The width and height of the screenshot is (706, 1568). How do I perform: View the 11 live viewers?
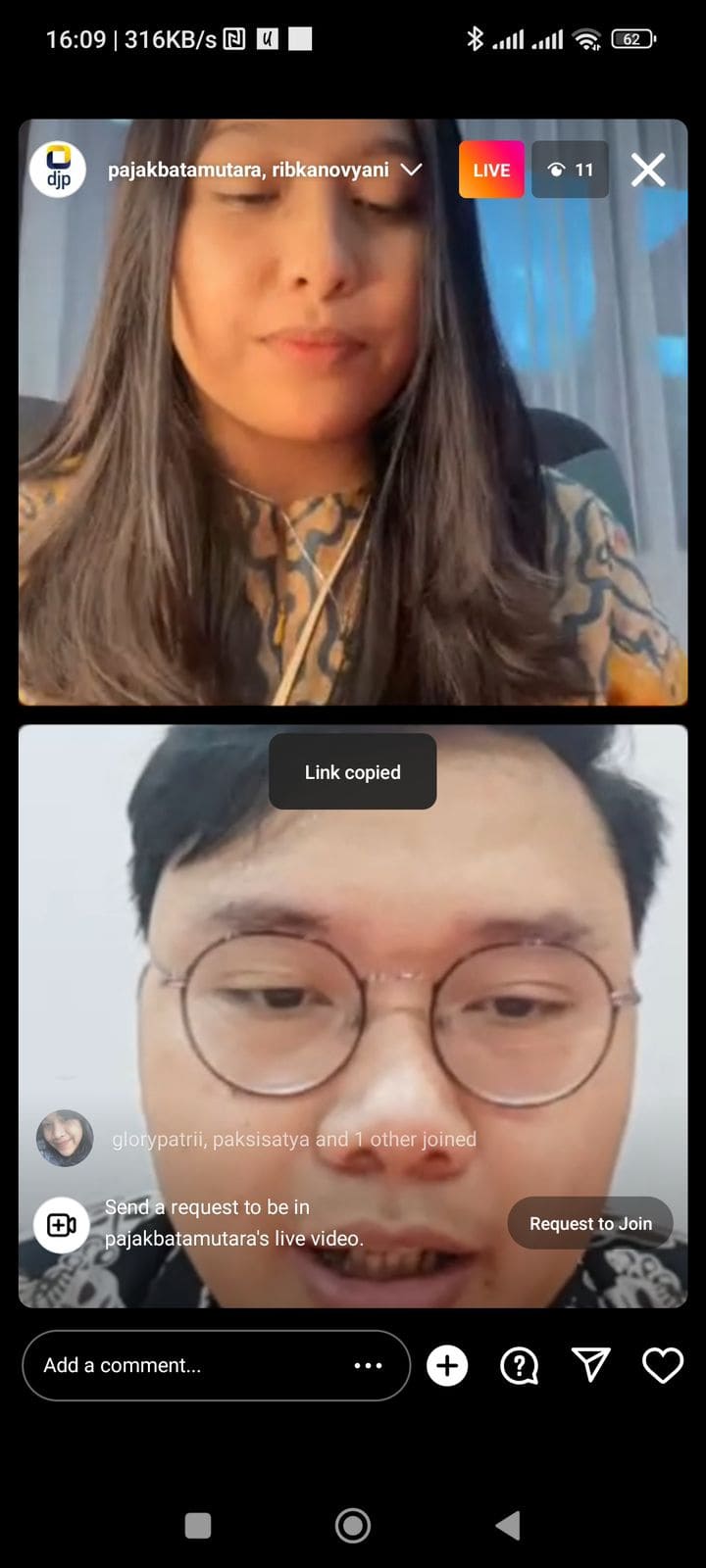point(570,170)
